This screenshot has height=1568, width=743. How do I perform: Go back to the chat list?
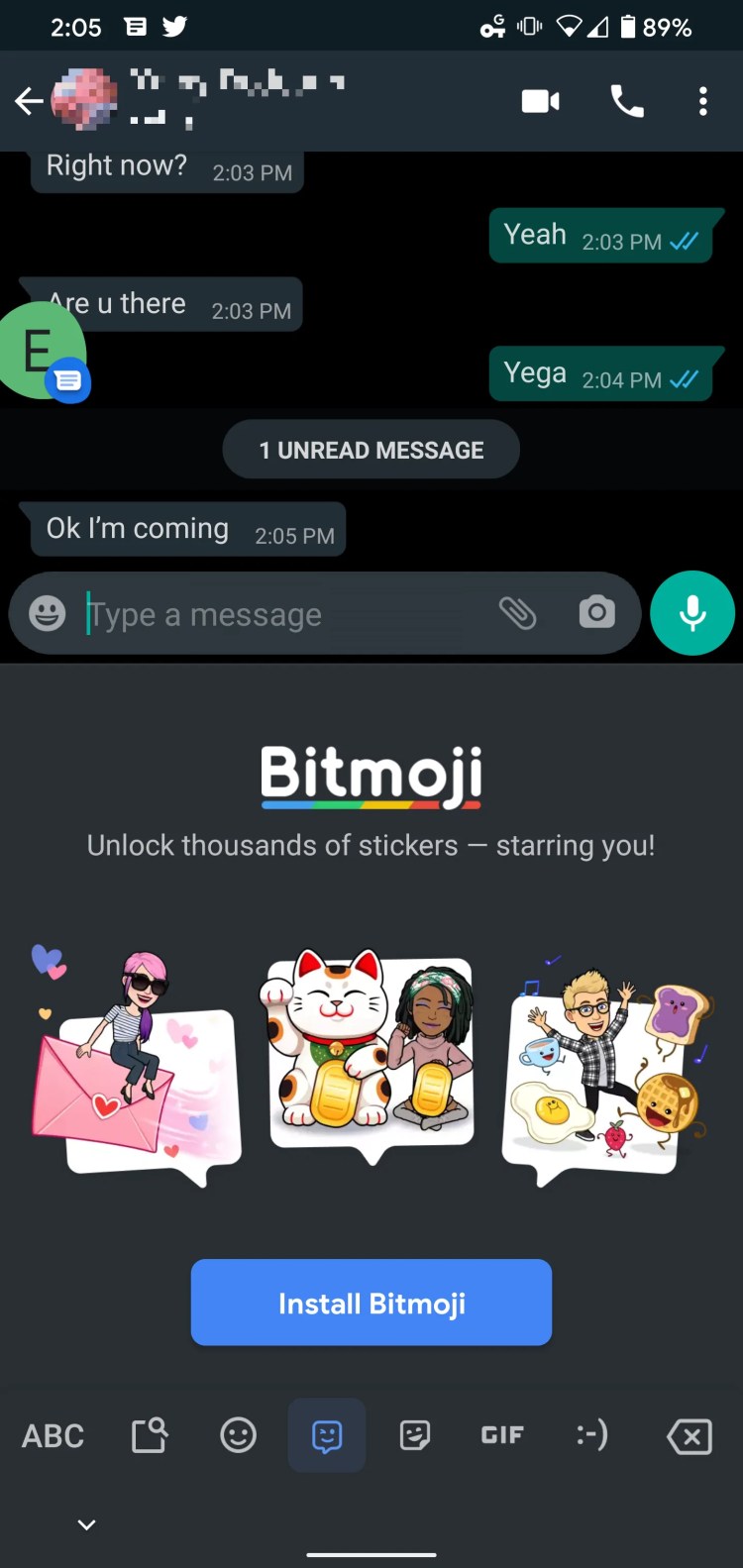pyautogui.click(x=29, y=101)
